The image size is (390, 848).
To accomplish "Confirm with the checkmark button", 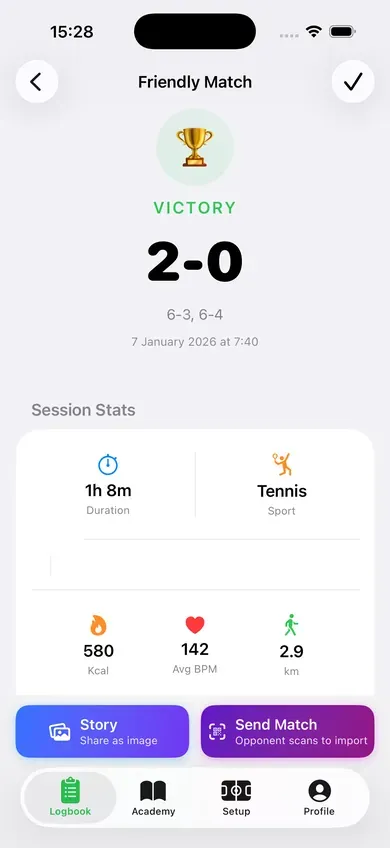I will [x=353, y=82].
